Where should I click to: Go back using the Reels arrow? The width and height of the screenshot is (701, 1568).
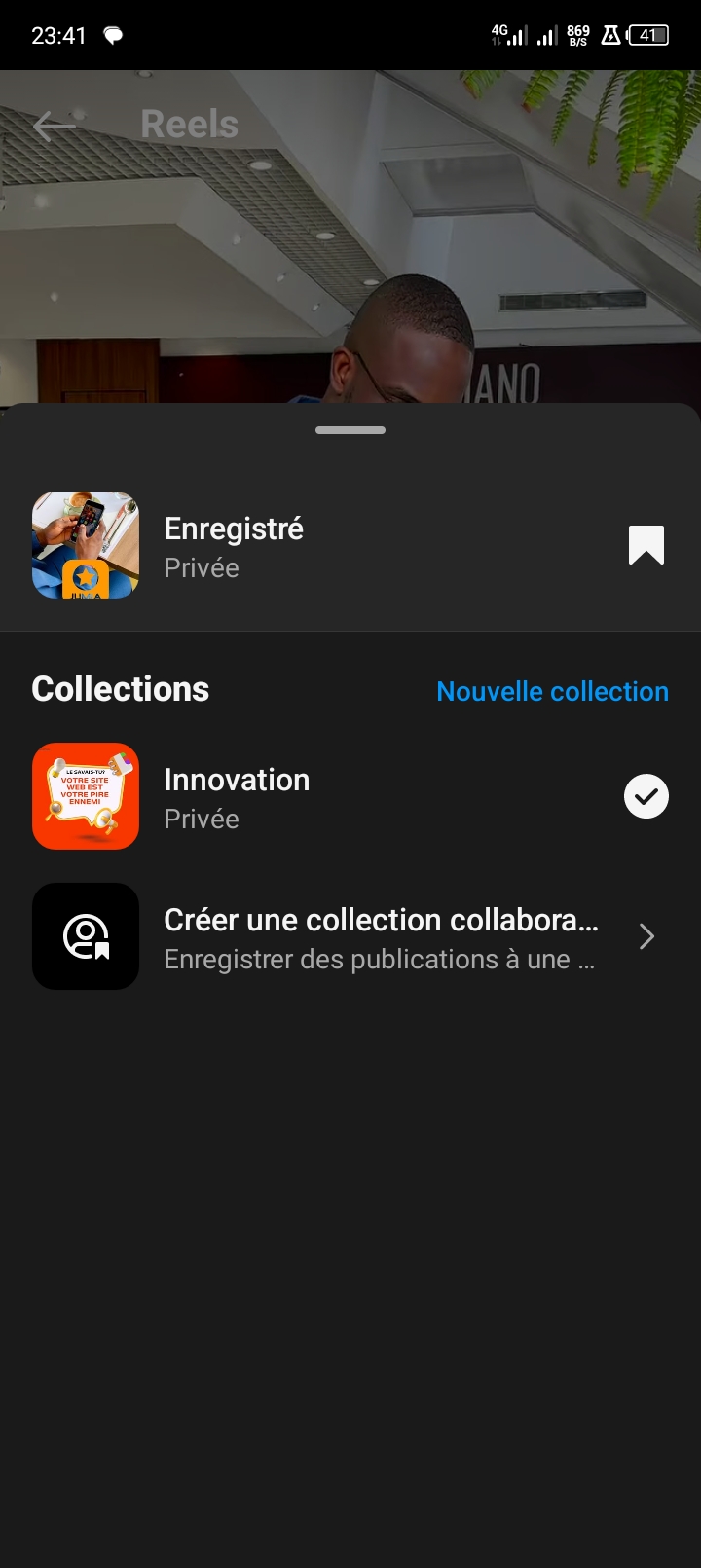tap(54, 125)
